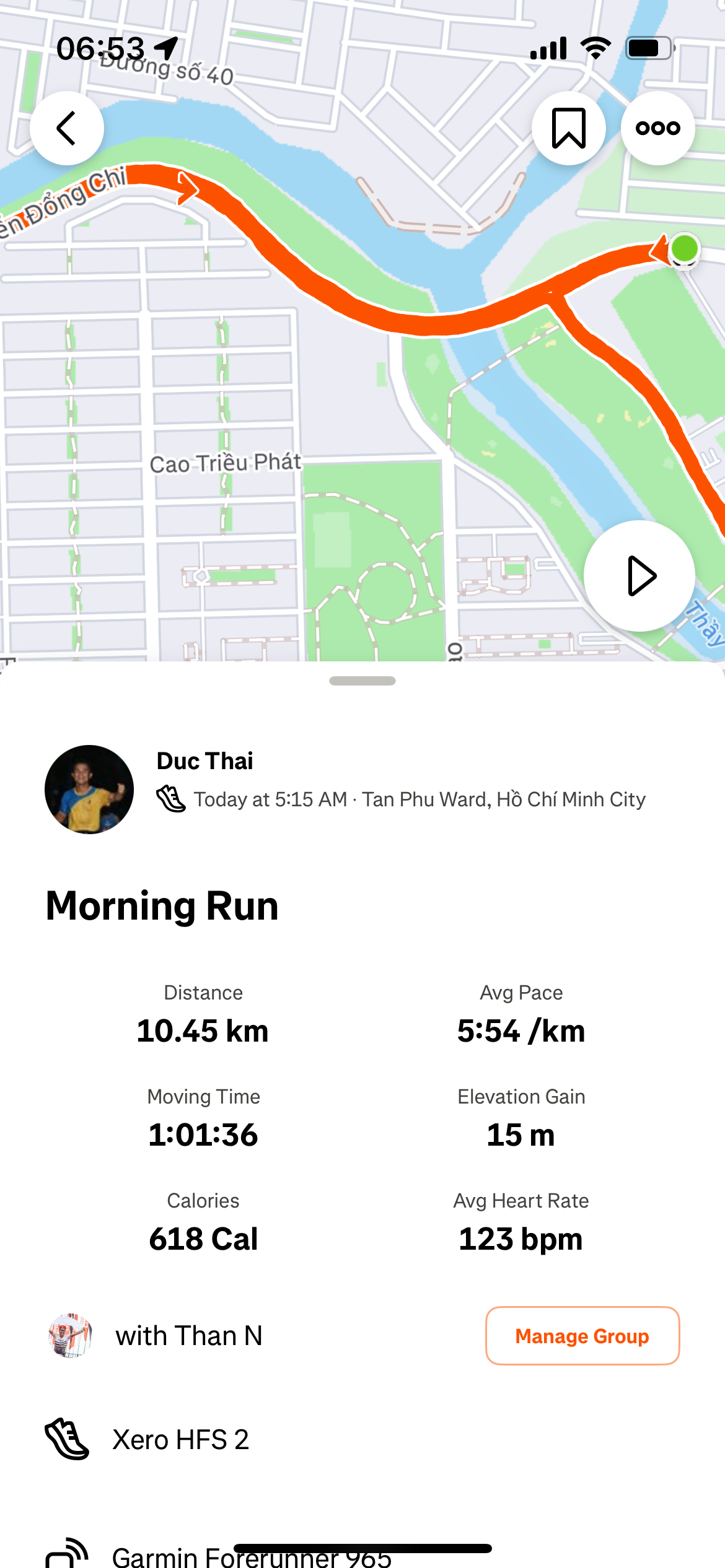Tap the sheet drag handle
The height and width of the screenshot is (1568, 725).
point(362,681)
